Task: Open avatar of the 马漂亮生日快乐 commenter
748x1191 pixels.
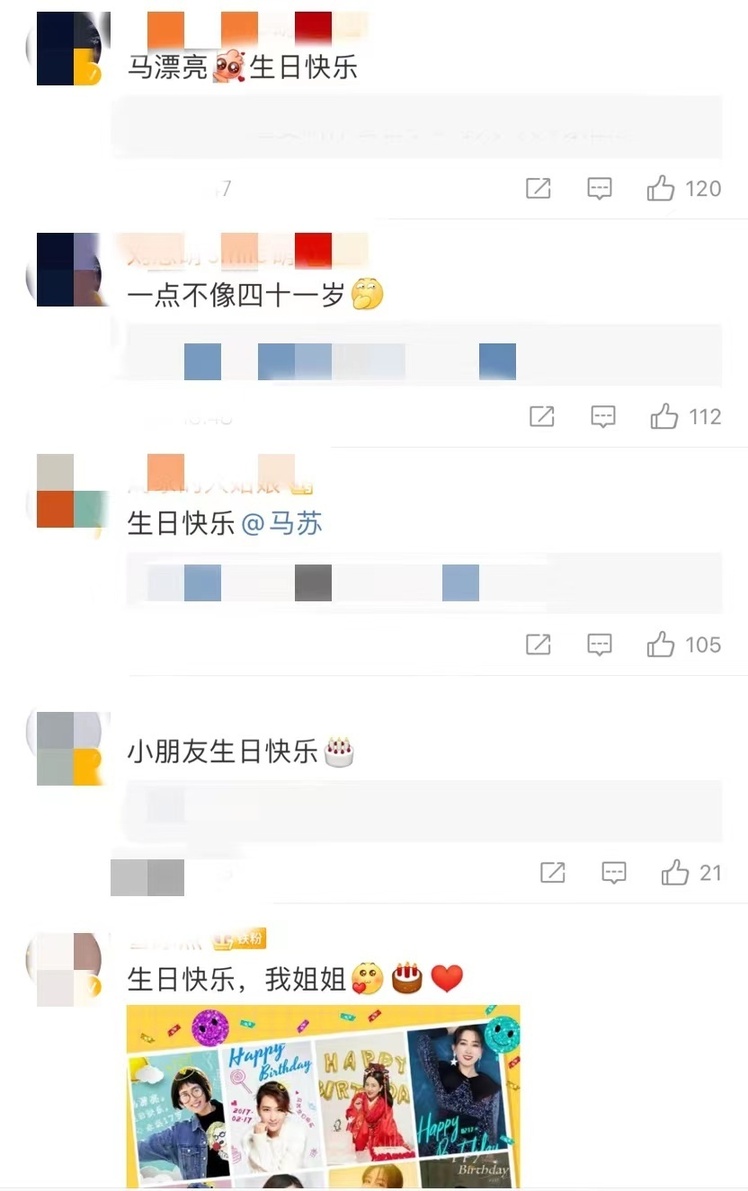Action: tap(72, 49)
